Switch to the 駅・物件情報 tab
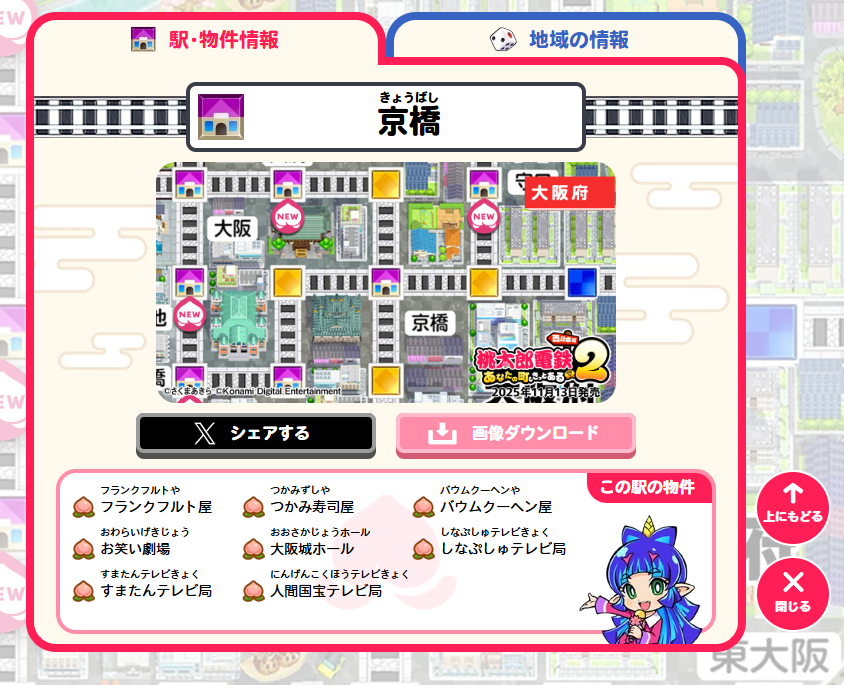The image size is (844, 685). coord(205,40)
